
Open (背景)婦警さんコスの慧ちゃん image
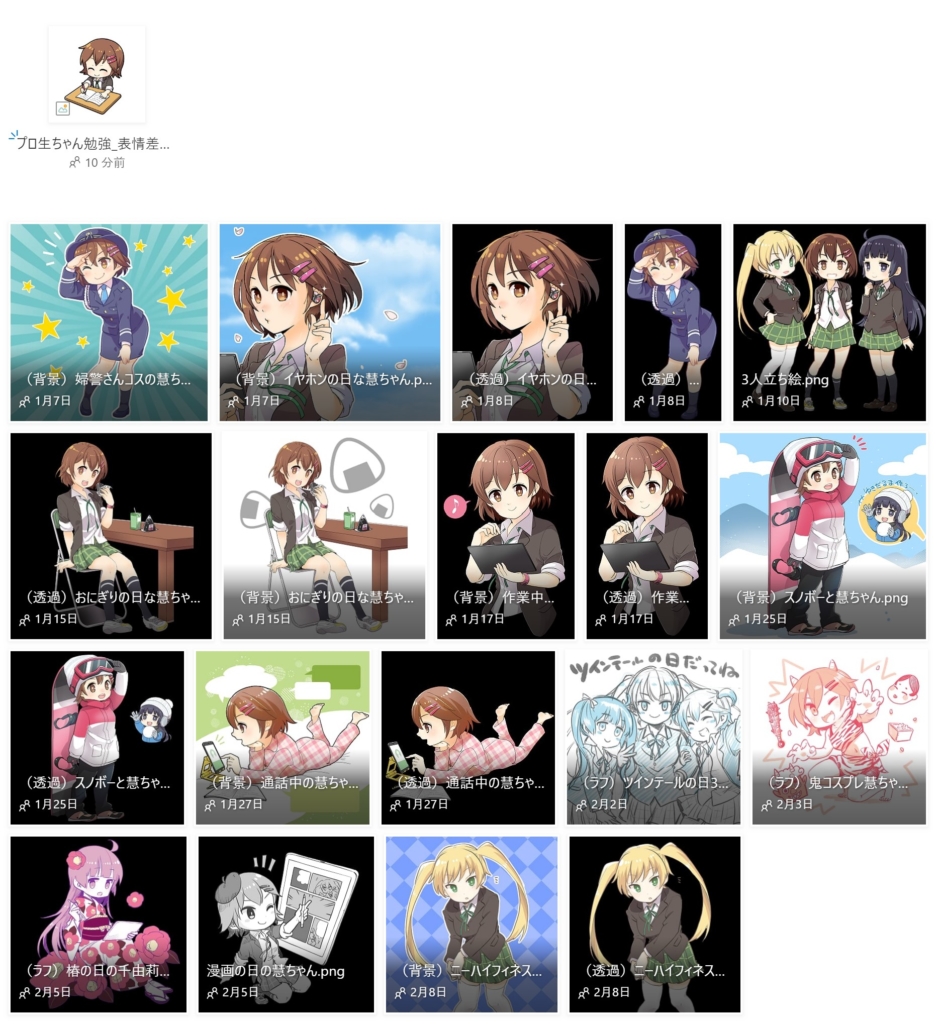click(x=109, y=322)
